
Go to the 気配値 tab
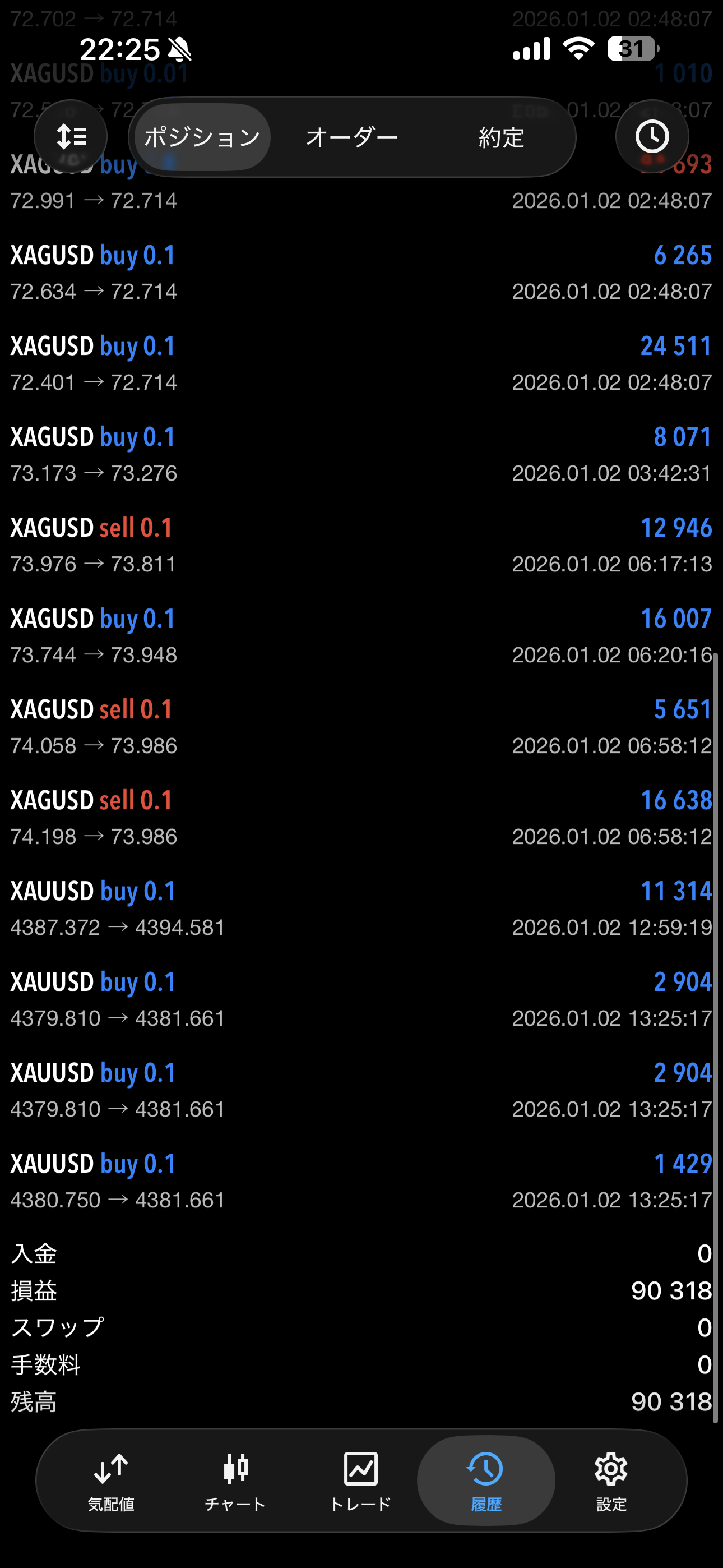pyautogui.click(x=111, y=1481)
